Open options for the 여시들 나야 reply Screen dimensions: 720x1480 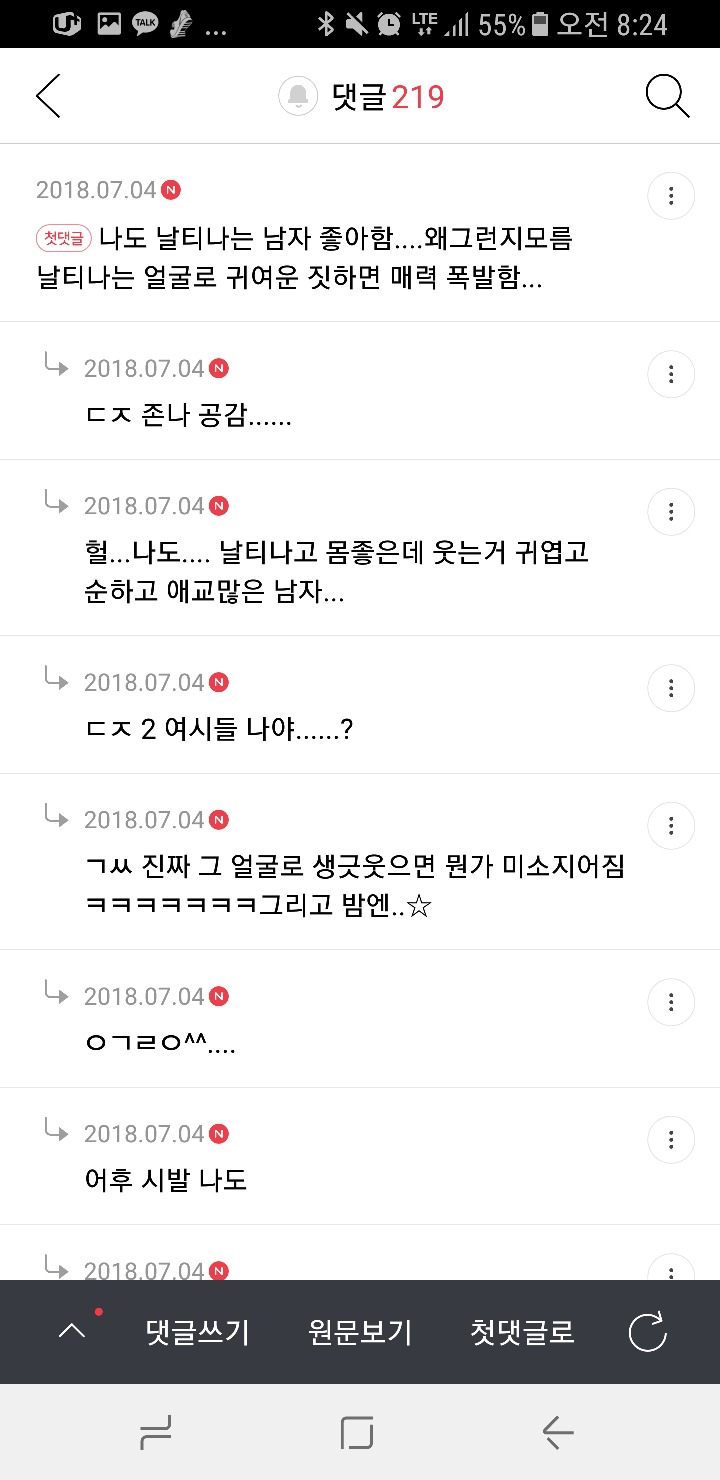coord(671,688)
